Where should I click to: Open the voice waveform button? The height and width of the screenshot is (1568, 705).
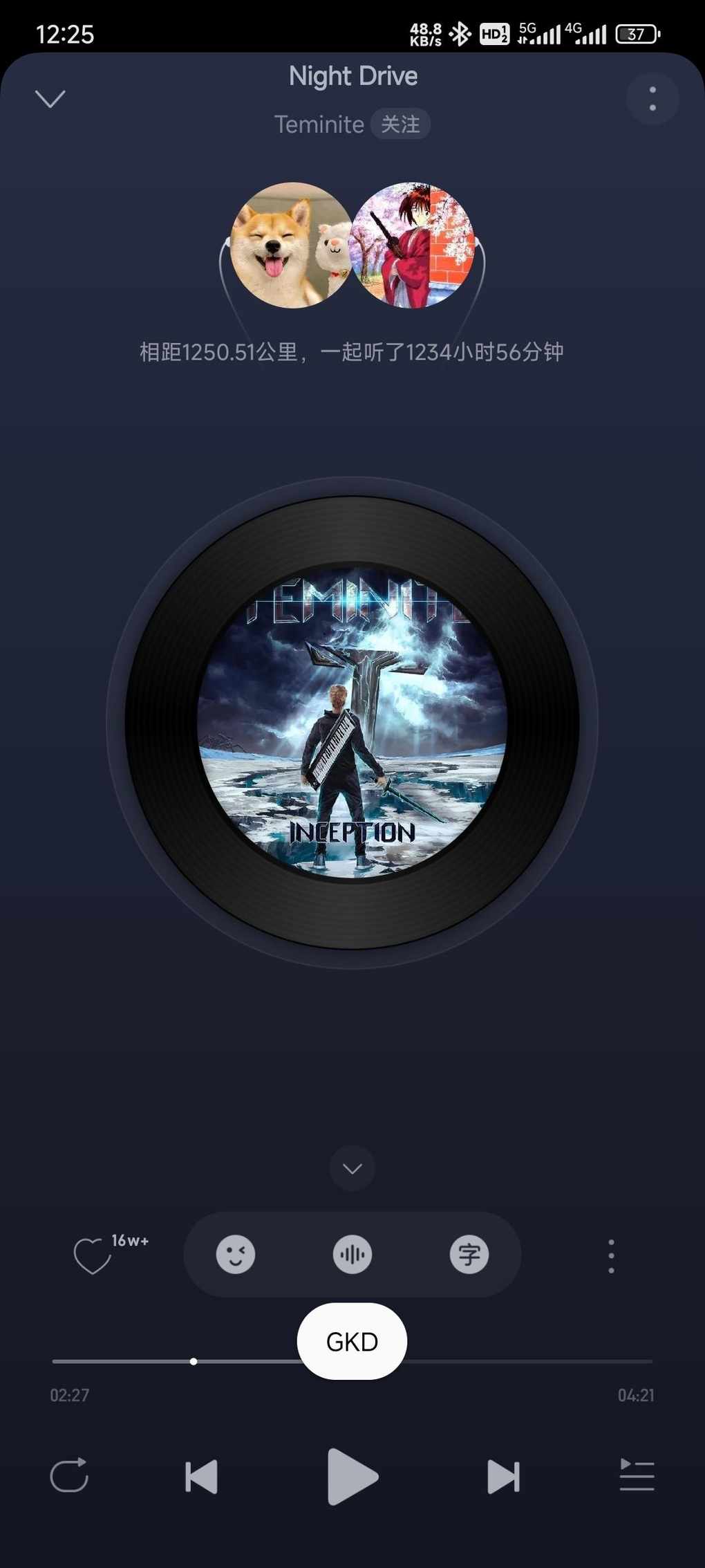[x=352, y=1255]
